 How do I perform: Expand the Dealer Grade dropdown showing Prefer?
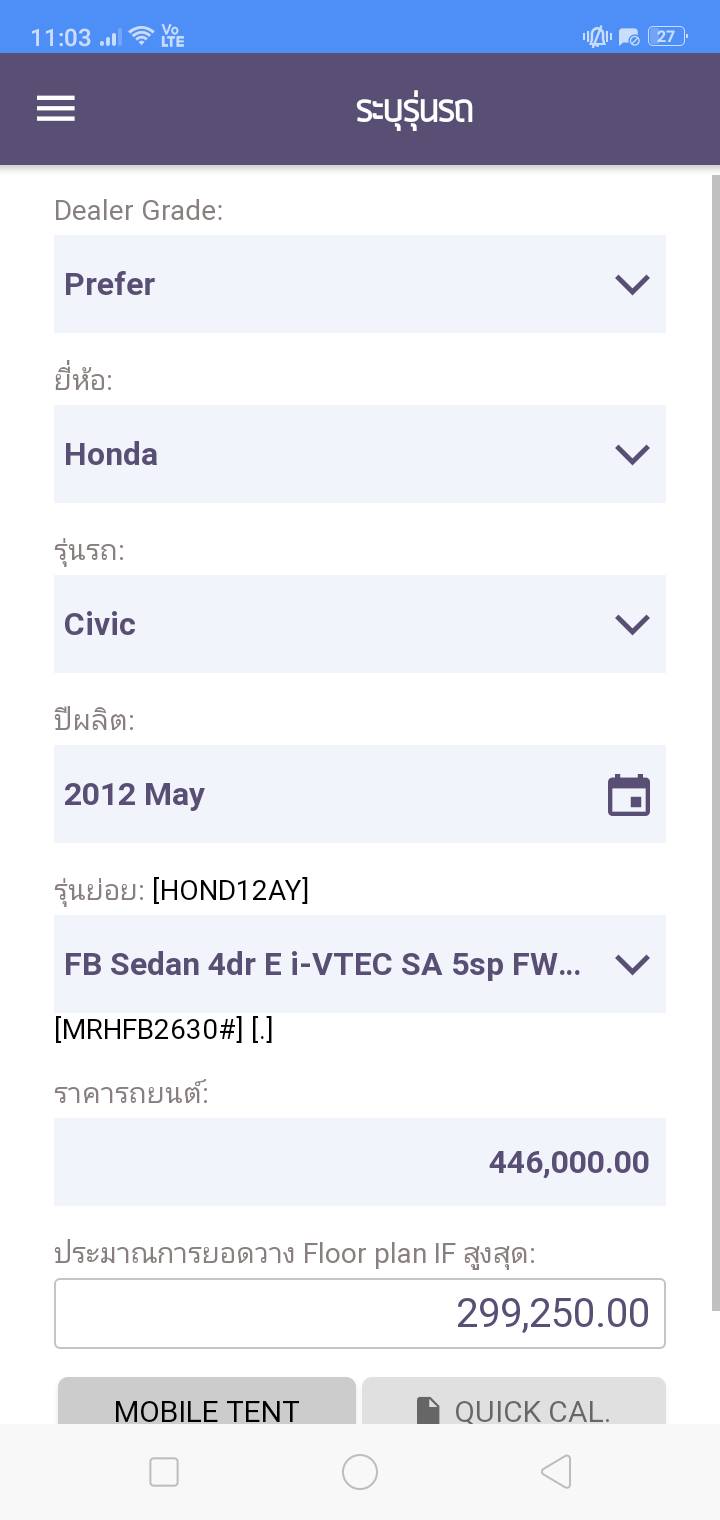pyautogui.click(x=359, y=284)
